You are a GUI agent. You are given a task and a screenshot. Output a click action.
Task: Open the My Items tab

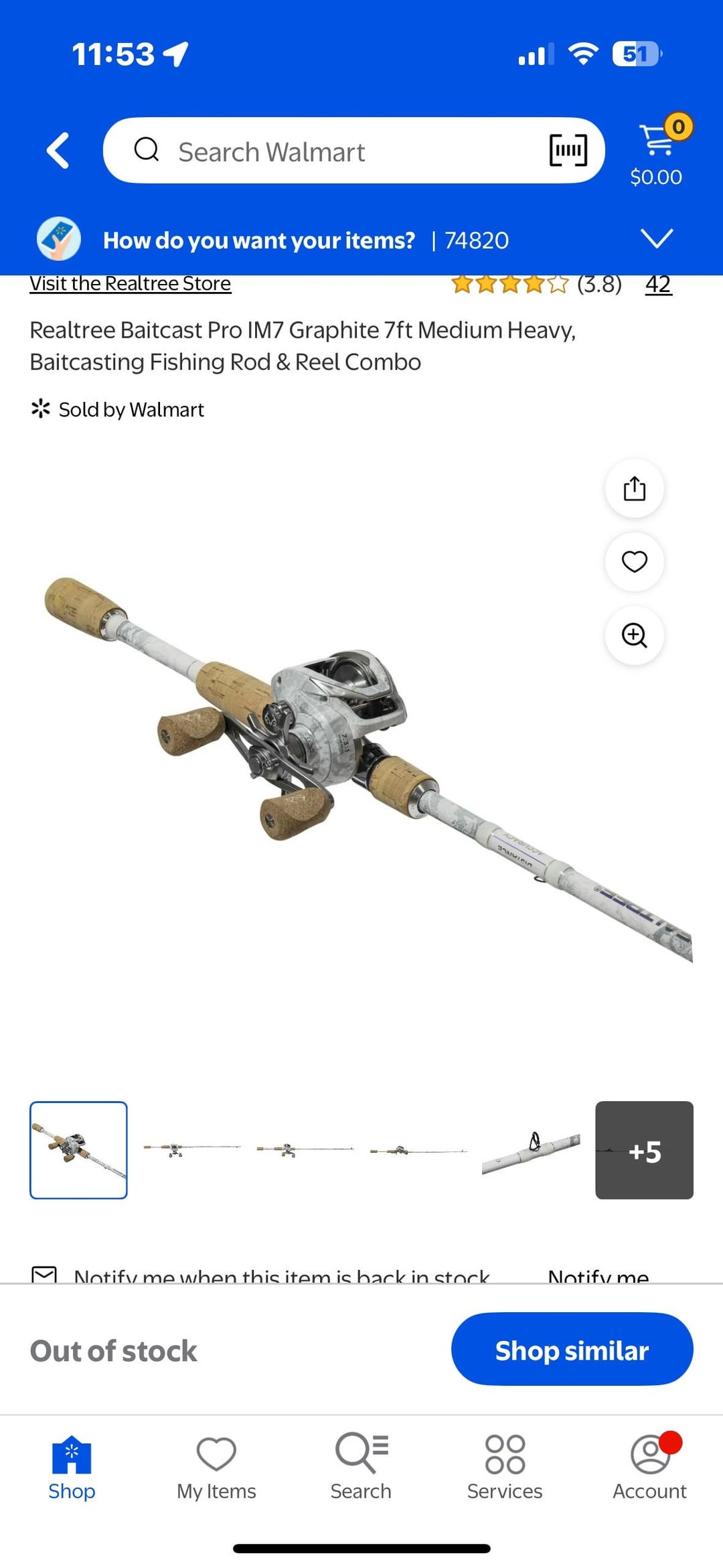point(216,1467)
